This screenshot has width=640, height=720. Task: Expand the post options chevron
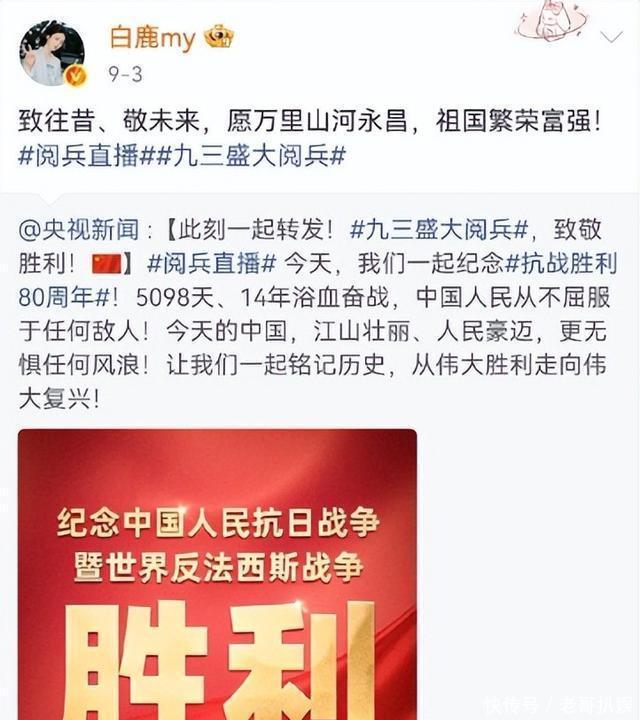[608, 38]
